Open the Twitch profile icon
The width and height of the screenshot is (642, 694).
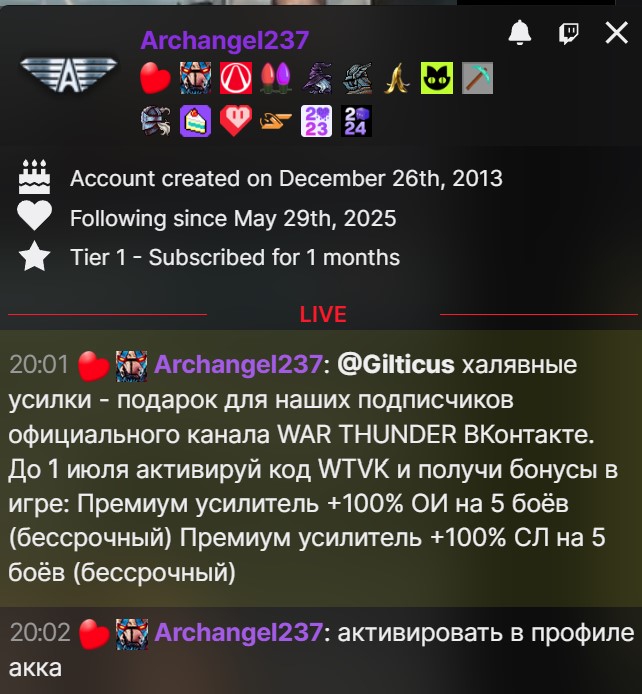pyautogui.click(x=569, y=34)
